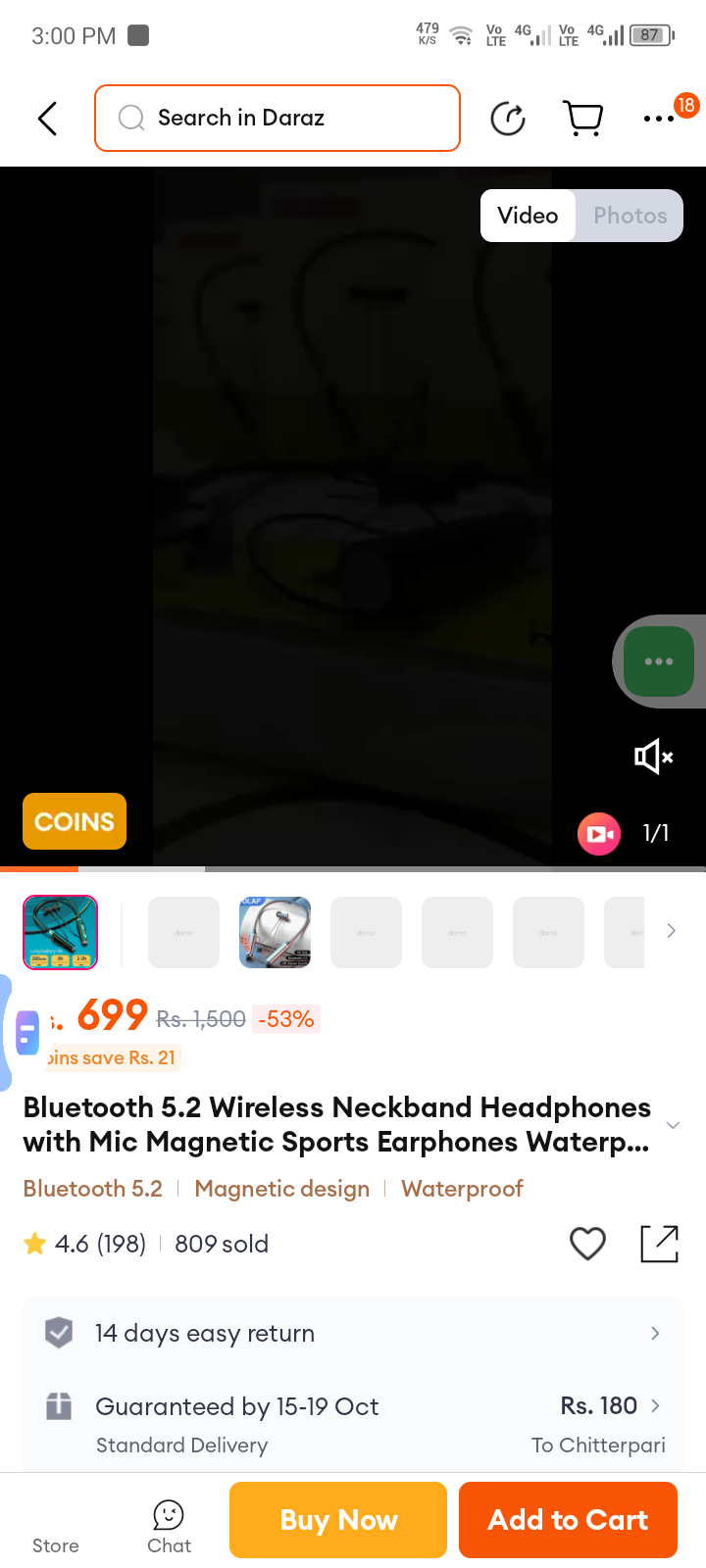Image resolution: width=706 pixels, height=1568 pixels.
Task: Tap the circular arrow icon beside search
Action: pyautogui.click(x=508, y=119)
